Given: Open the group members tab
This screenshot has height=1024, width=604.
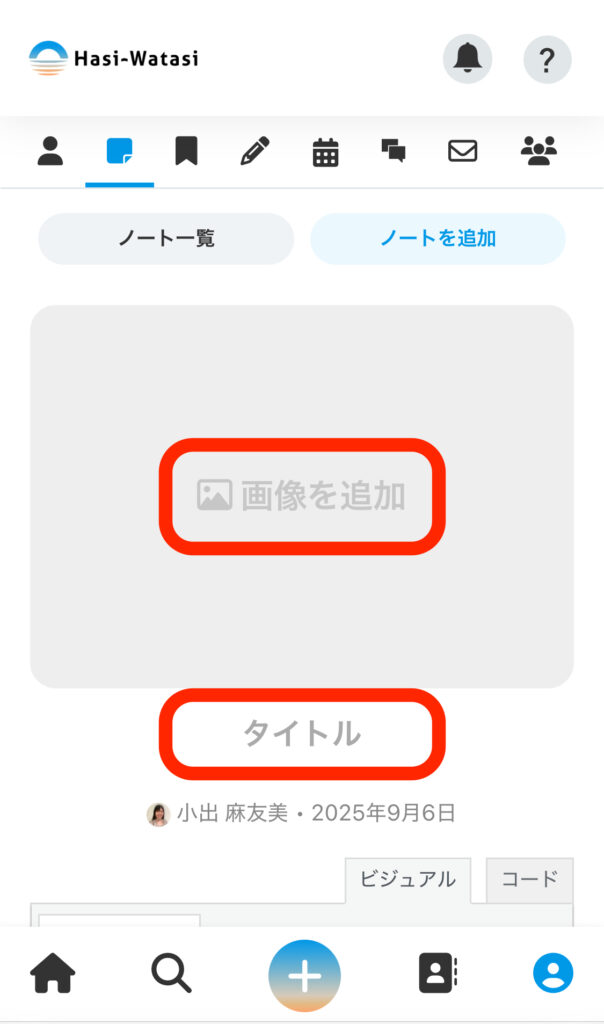Looking at the screenshot, I should tap(539, 152).
